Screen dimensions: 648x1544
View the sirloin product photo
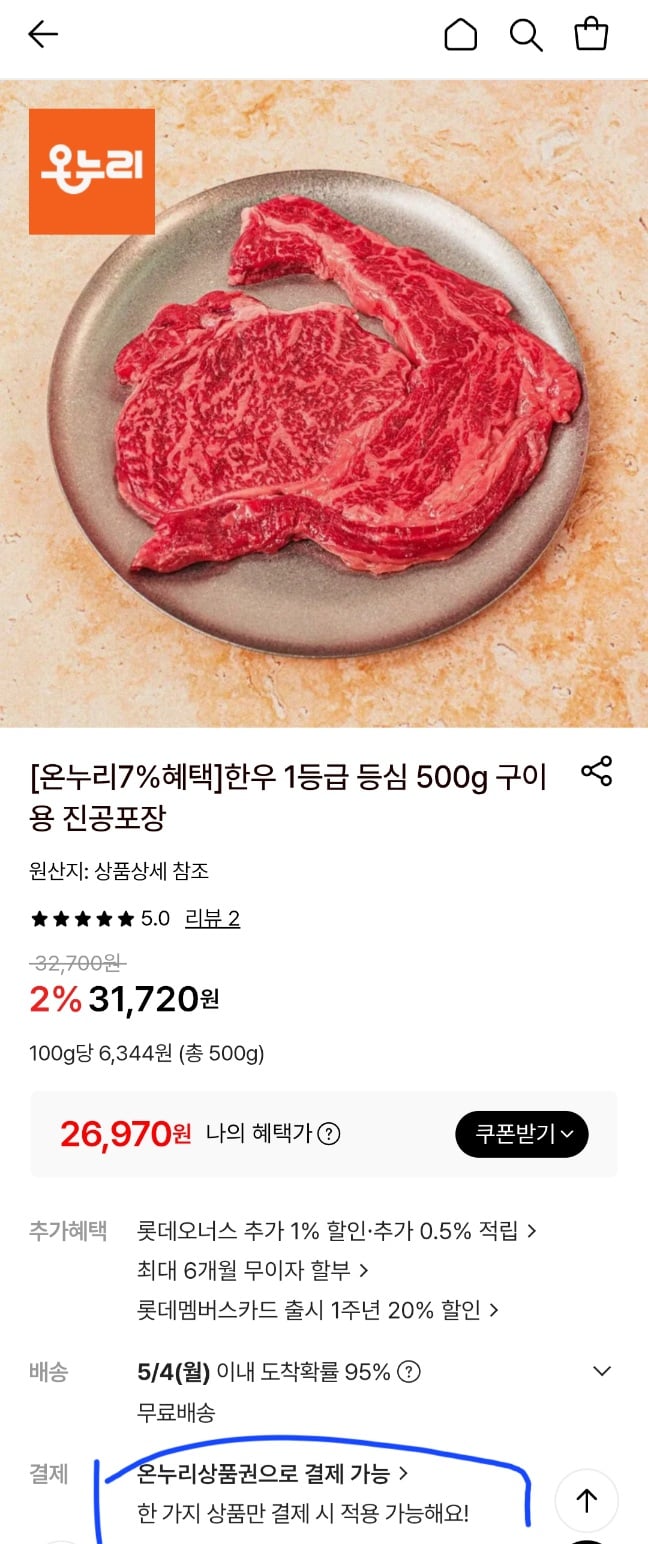point(324,403)
